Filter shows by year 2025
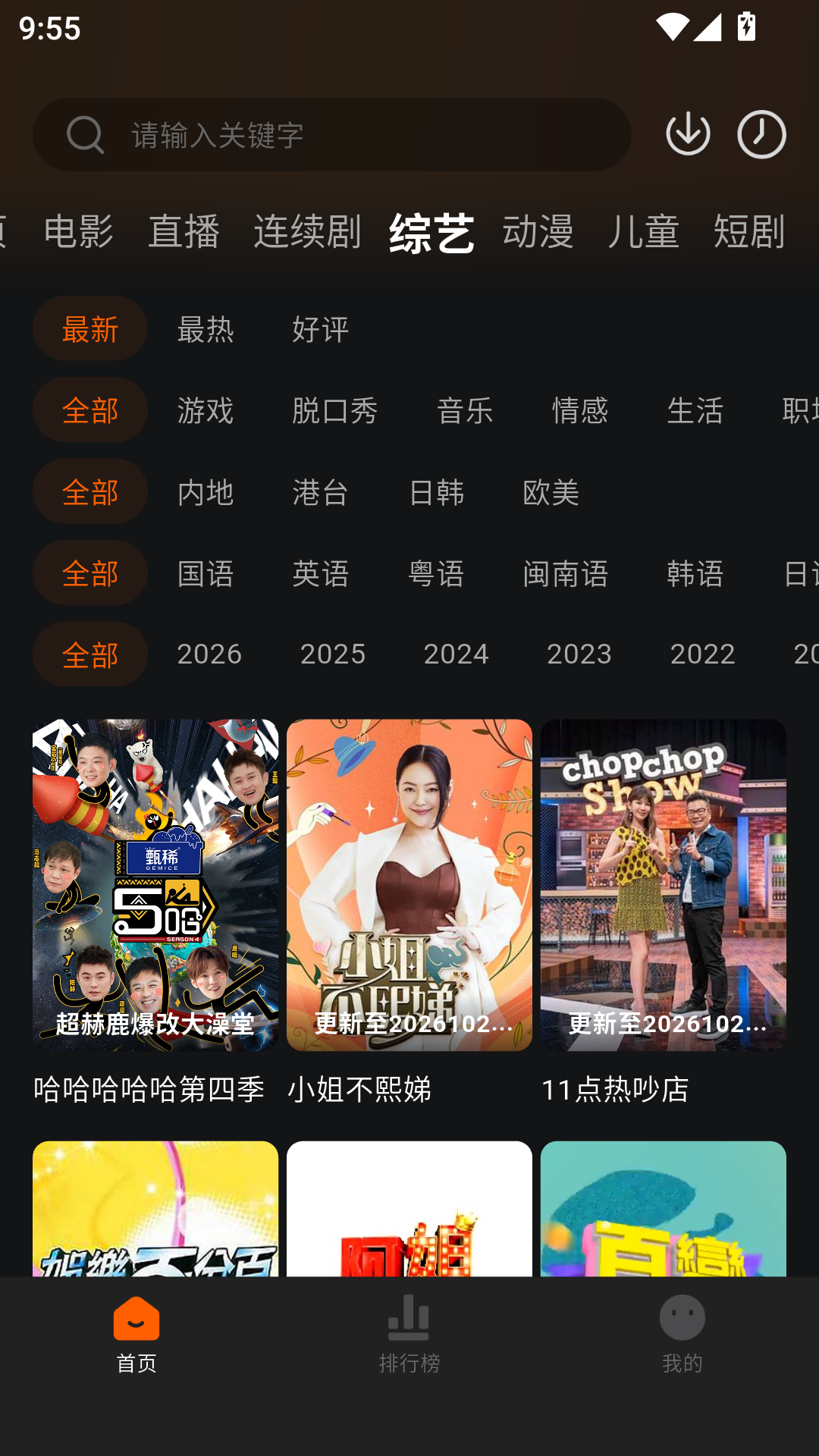819x1456 pixels. pyautogui.click(x=333, y=654)
